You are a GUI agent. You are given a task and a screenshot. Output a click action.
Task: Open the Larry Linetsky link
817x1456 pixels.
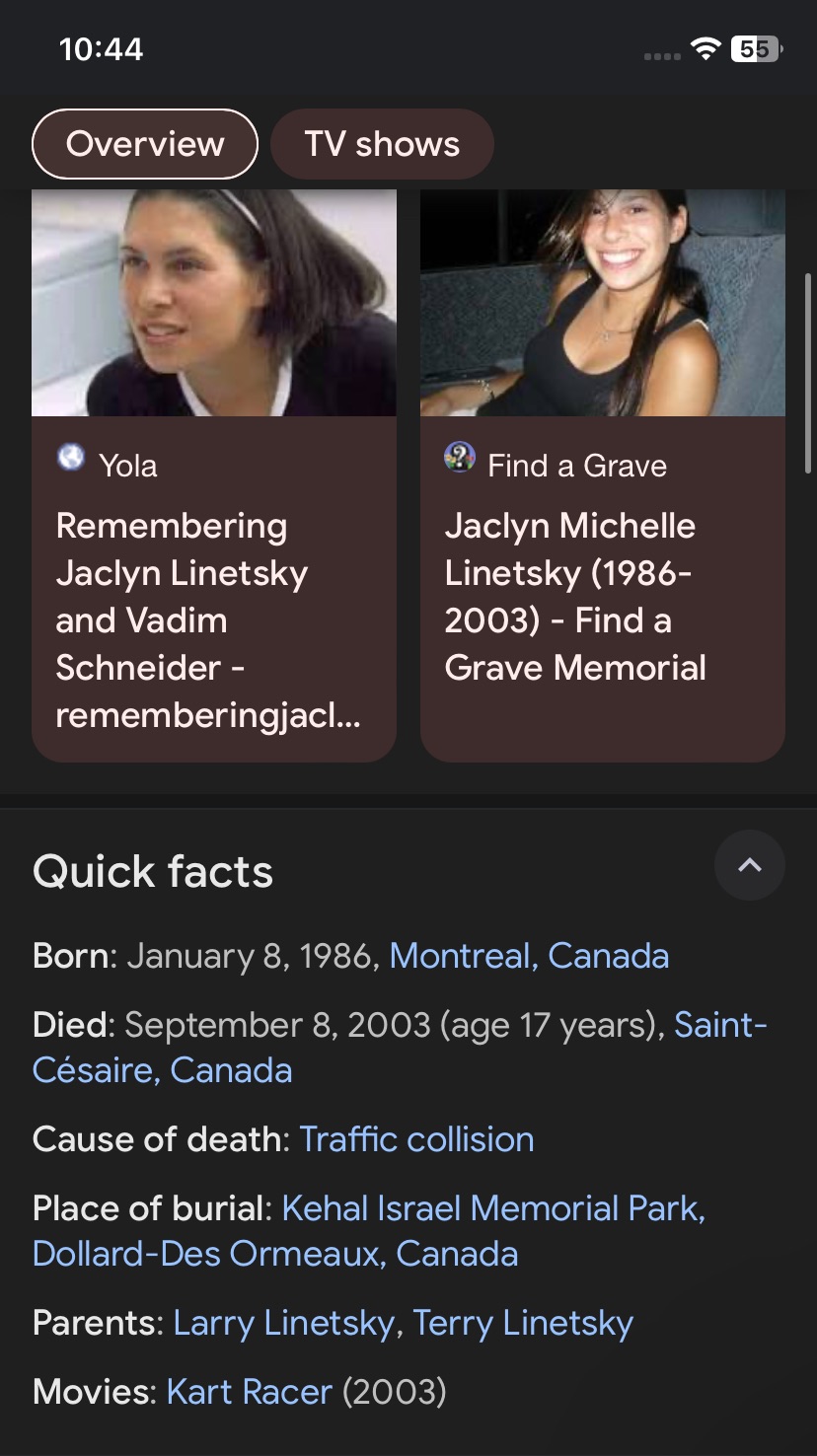(284, 1323)
